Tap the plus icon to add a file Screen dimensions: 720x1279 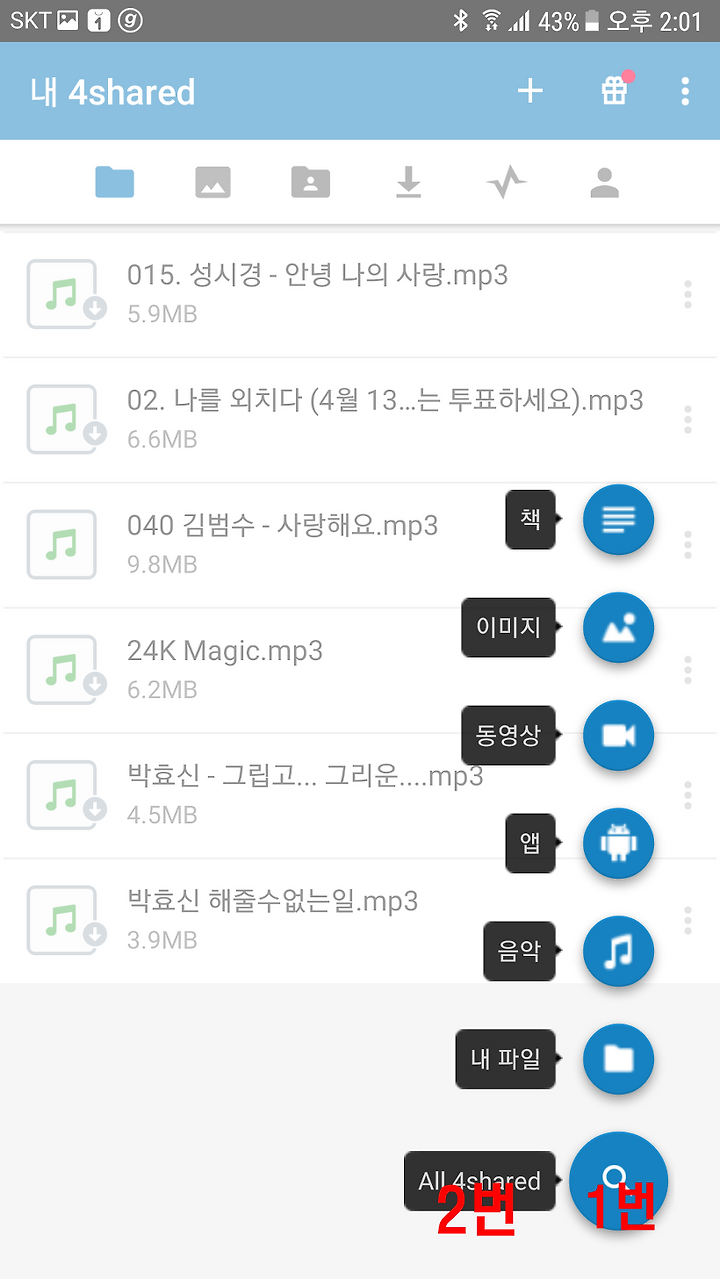[x=530, y=92]
